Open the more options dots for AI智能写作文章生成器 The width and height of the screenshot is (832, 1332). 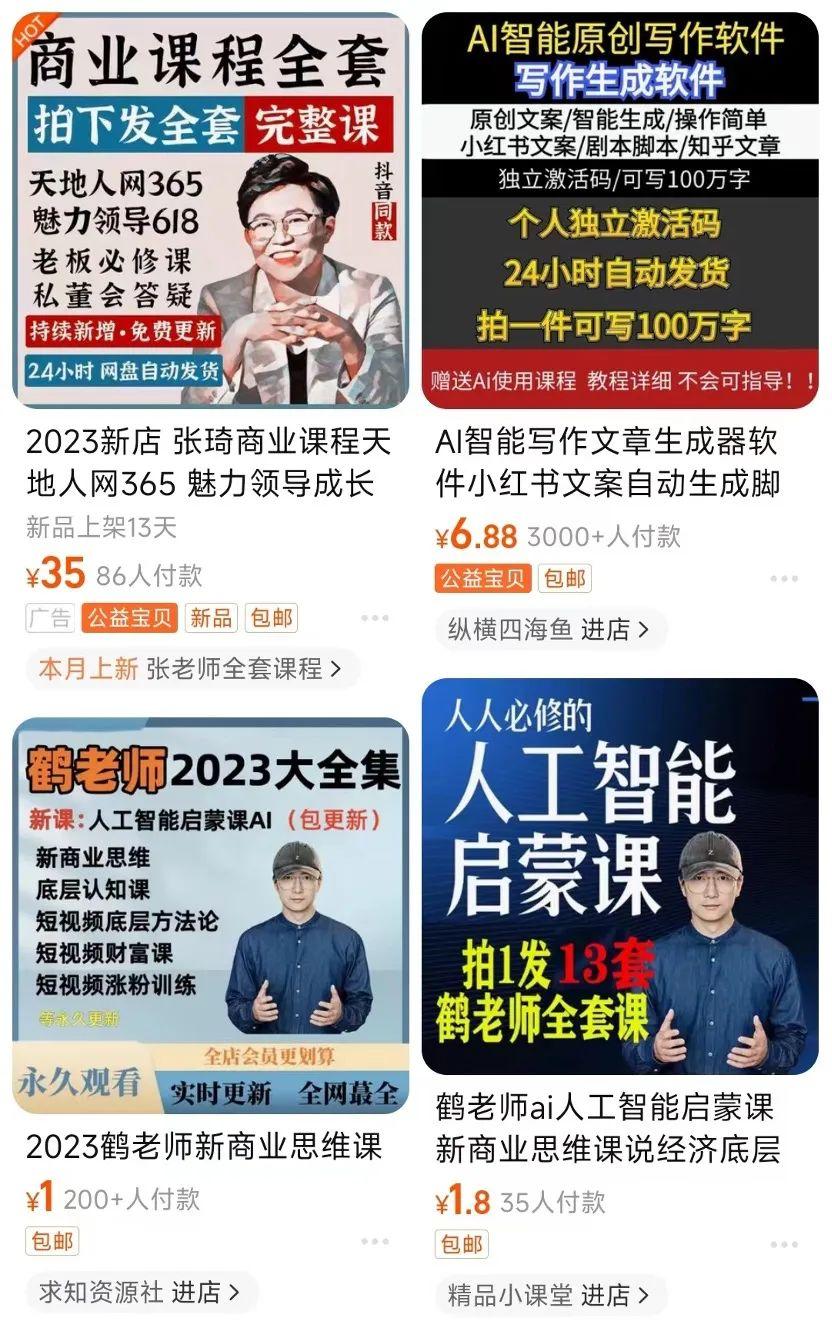[784, 579]
